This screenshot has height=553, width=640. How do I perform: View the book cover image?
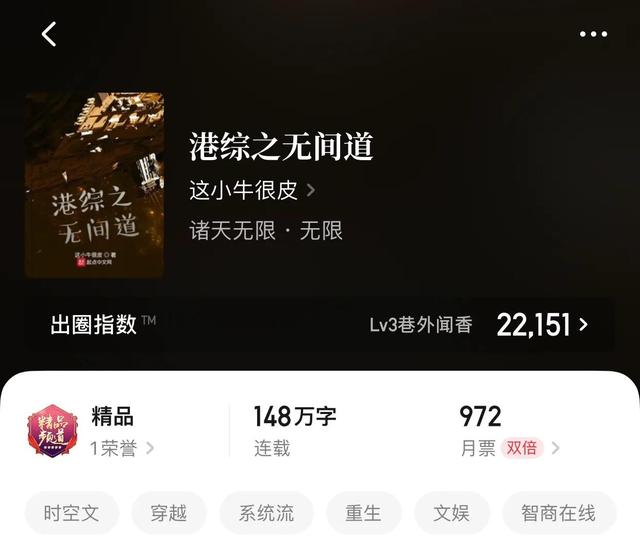94,185
